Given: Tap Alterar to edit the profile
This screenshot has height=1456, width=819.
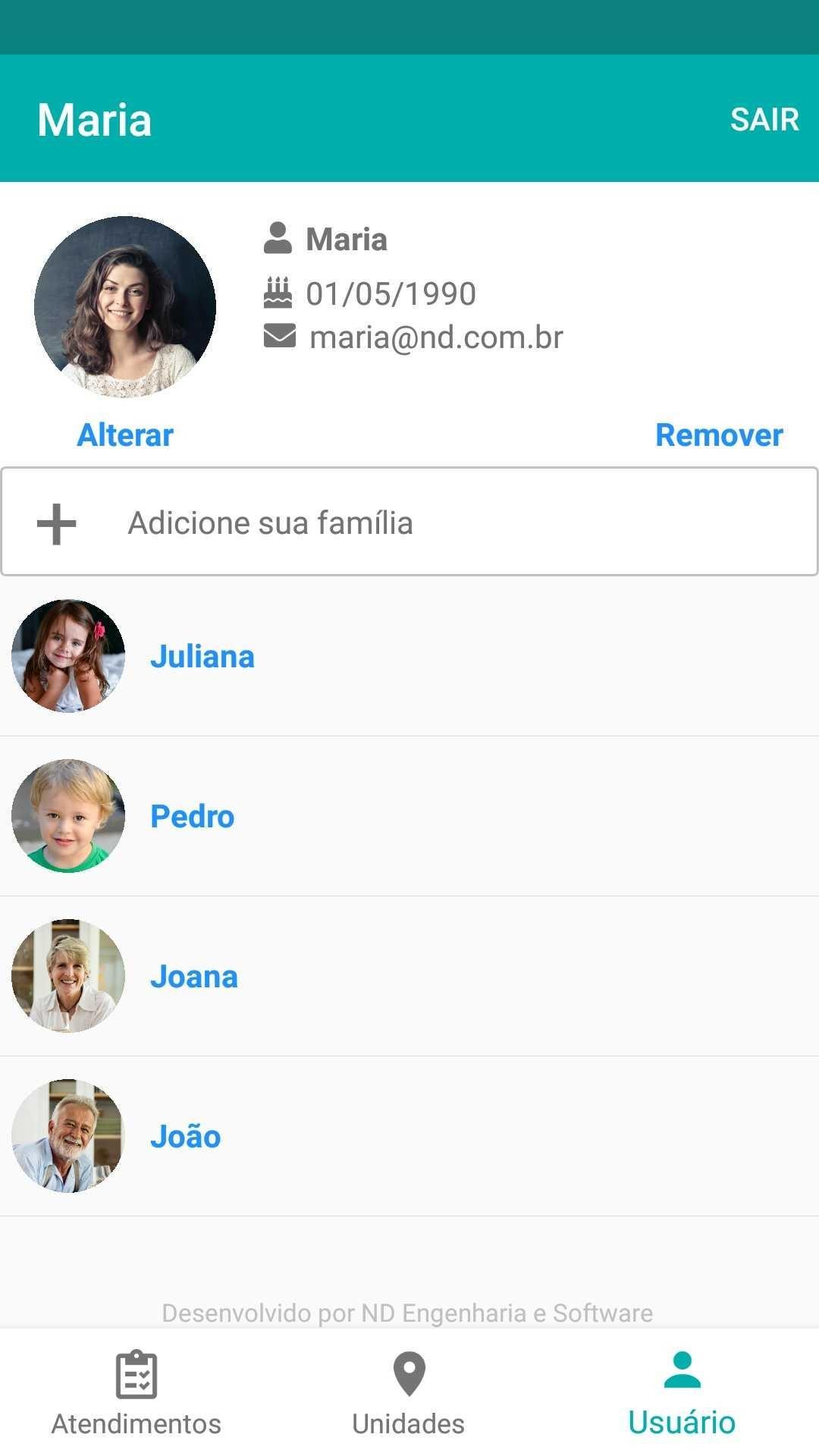Looking at the screenshot, I should [125, 435].
